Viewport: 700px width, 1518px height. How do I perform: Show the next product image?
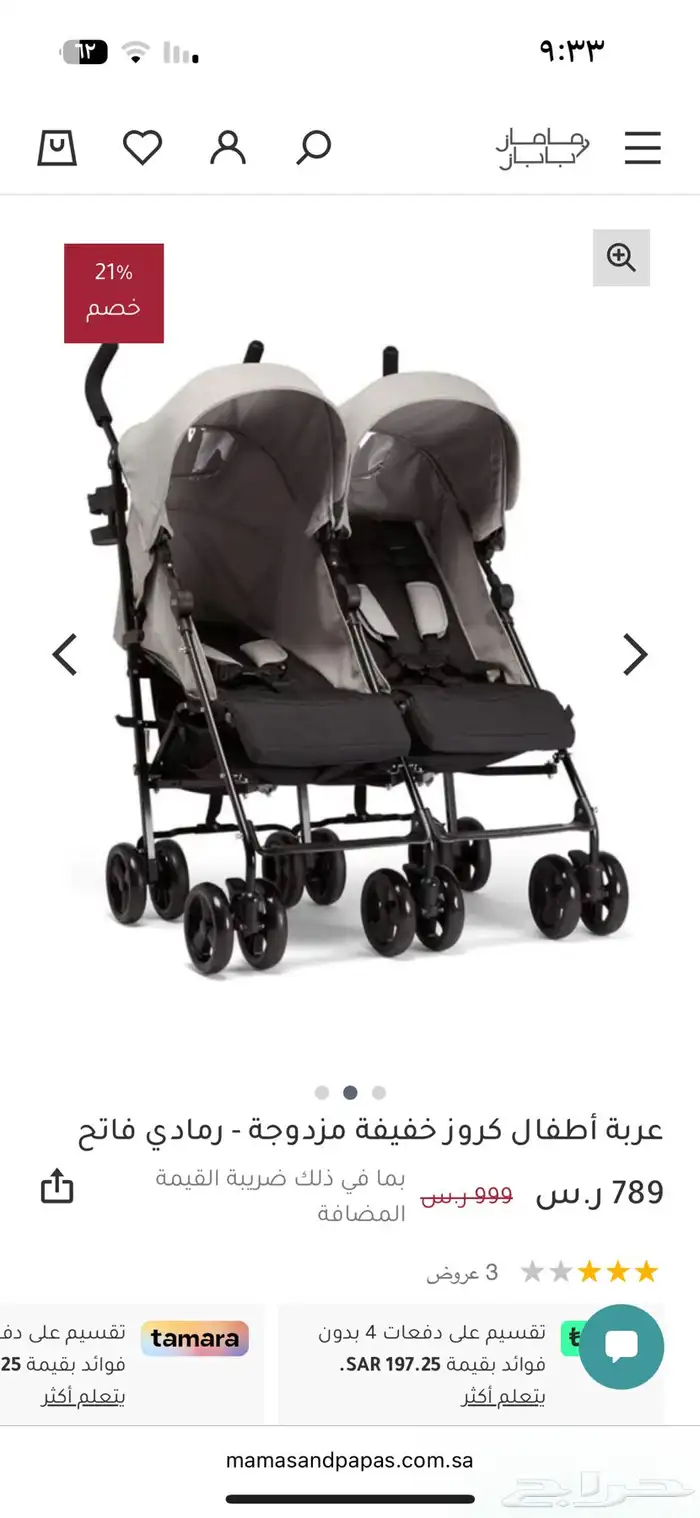point(635,654)
